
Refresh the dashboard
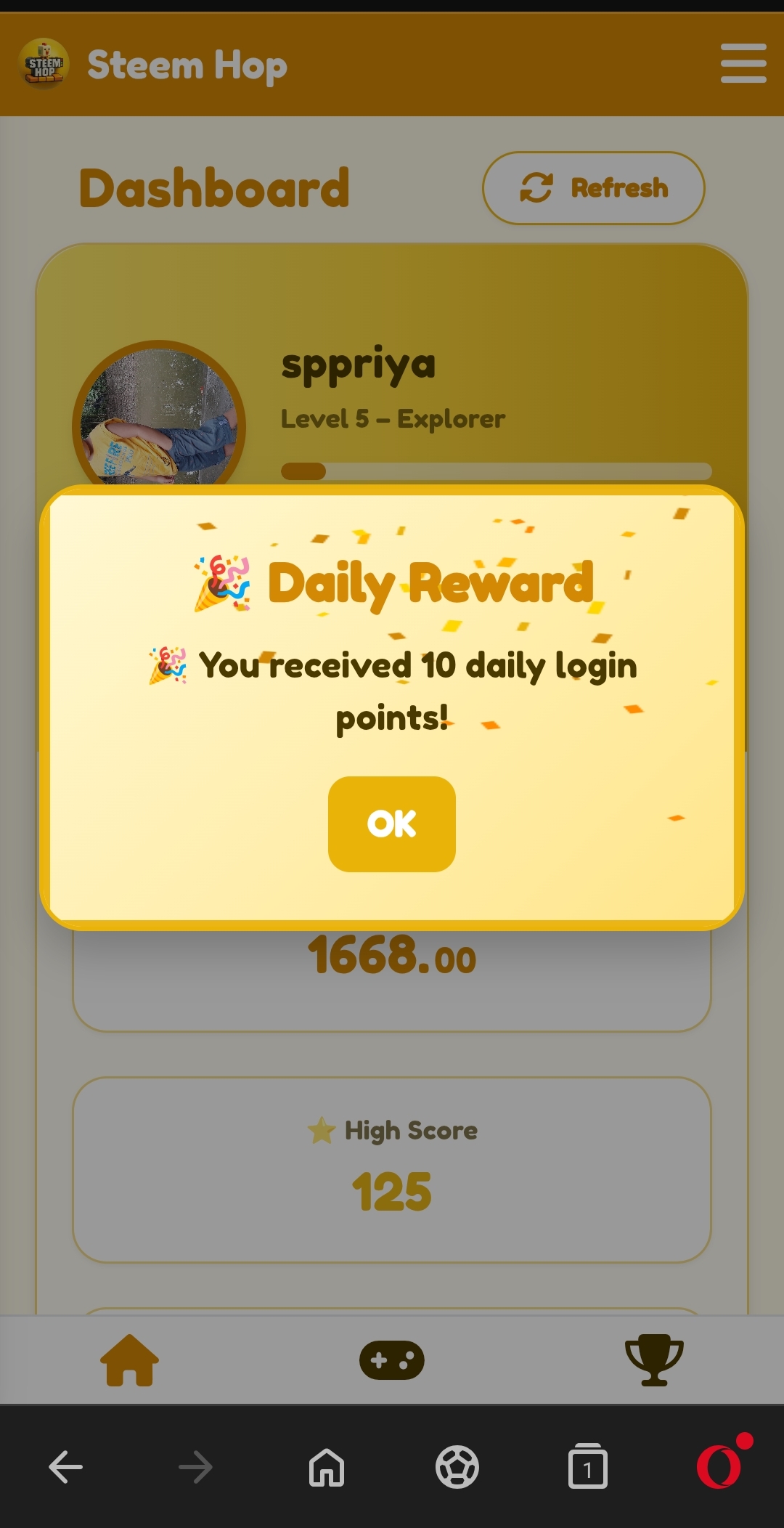tap(593, 188)
